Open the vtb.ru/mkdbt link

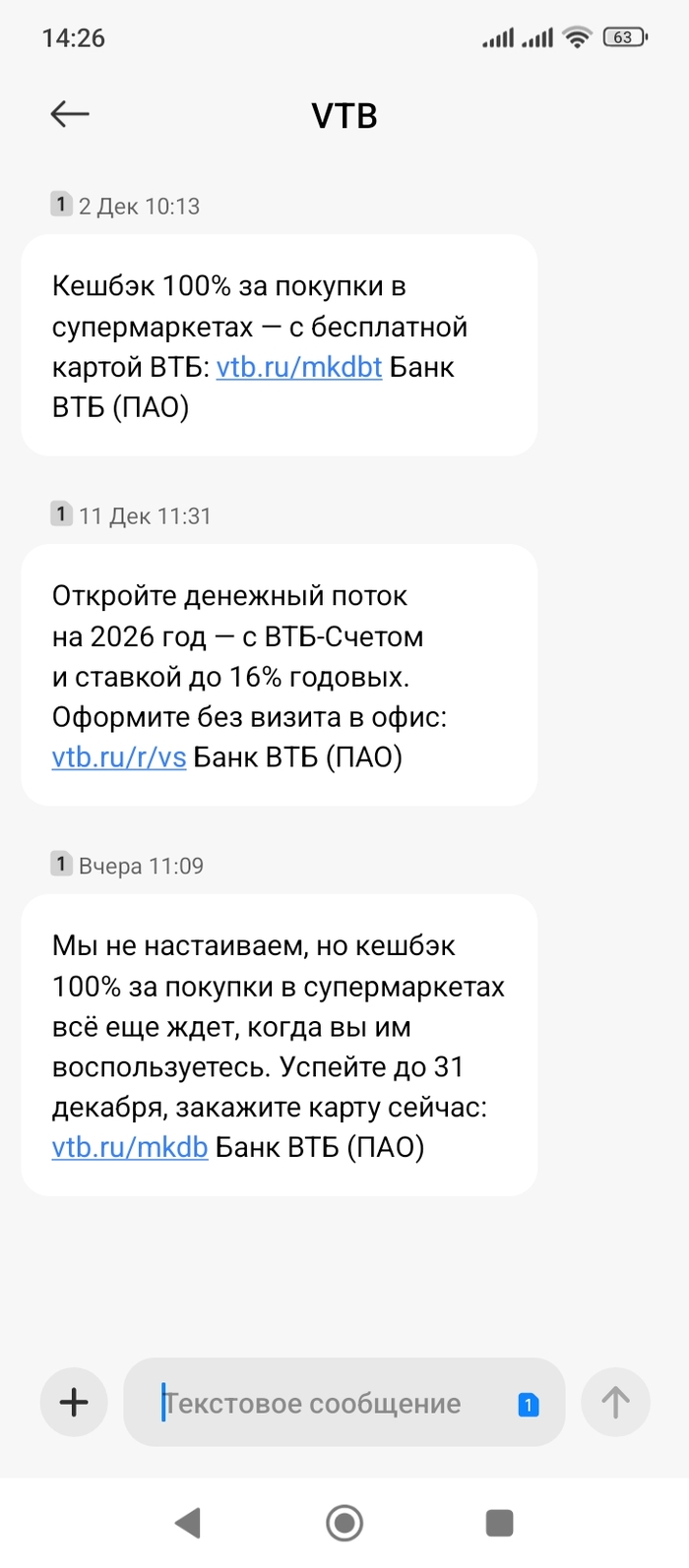[298, 367]
